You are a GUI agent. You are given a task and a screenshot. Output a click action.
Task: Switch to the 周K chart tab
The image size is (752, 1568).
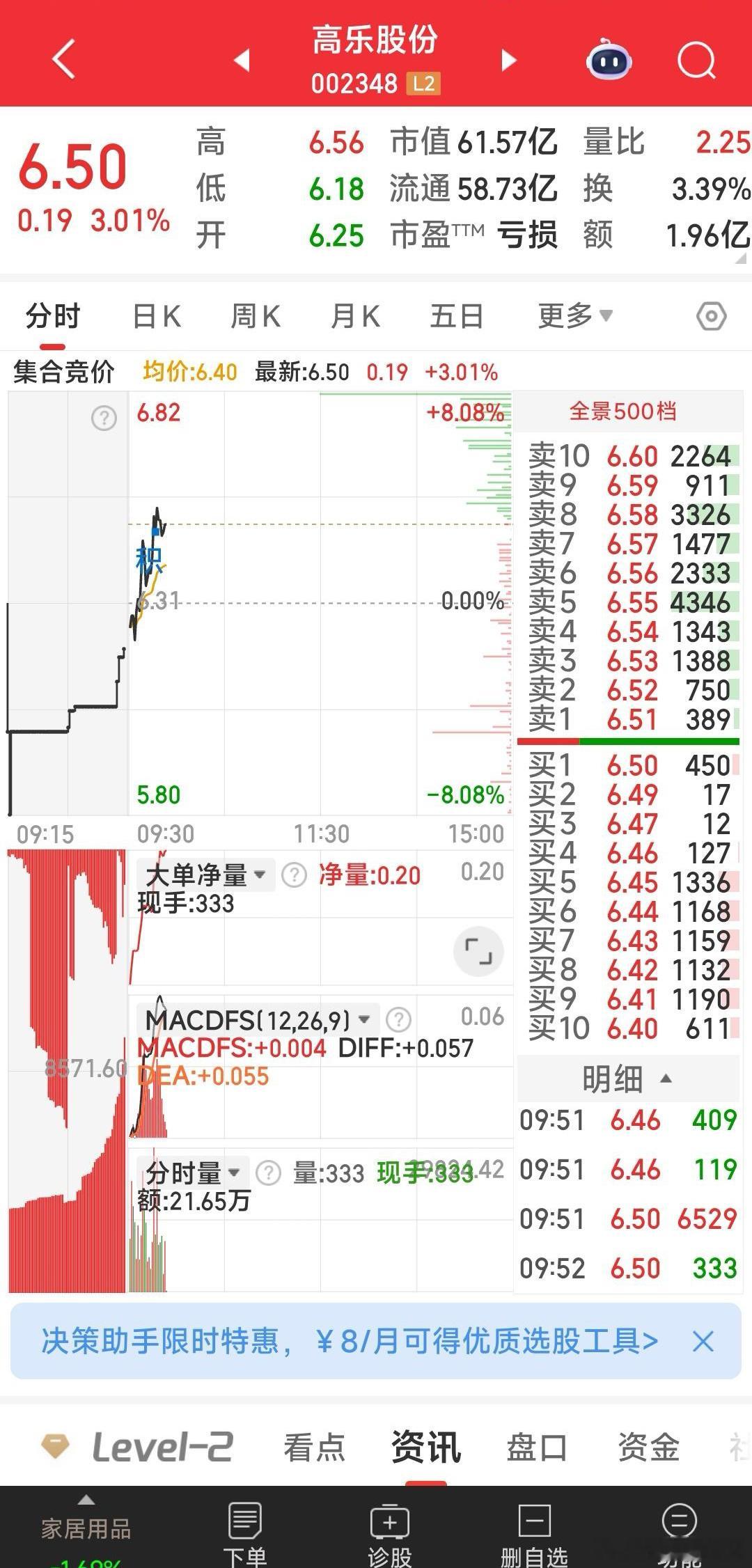(x=256, y=317)
